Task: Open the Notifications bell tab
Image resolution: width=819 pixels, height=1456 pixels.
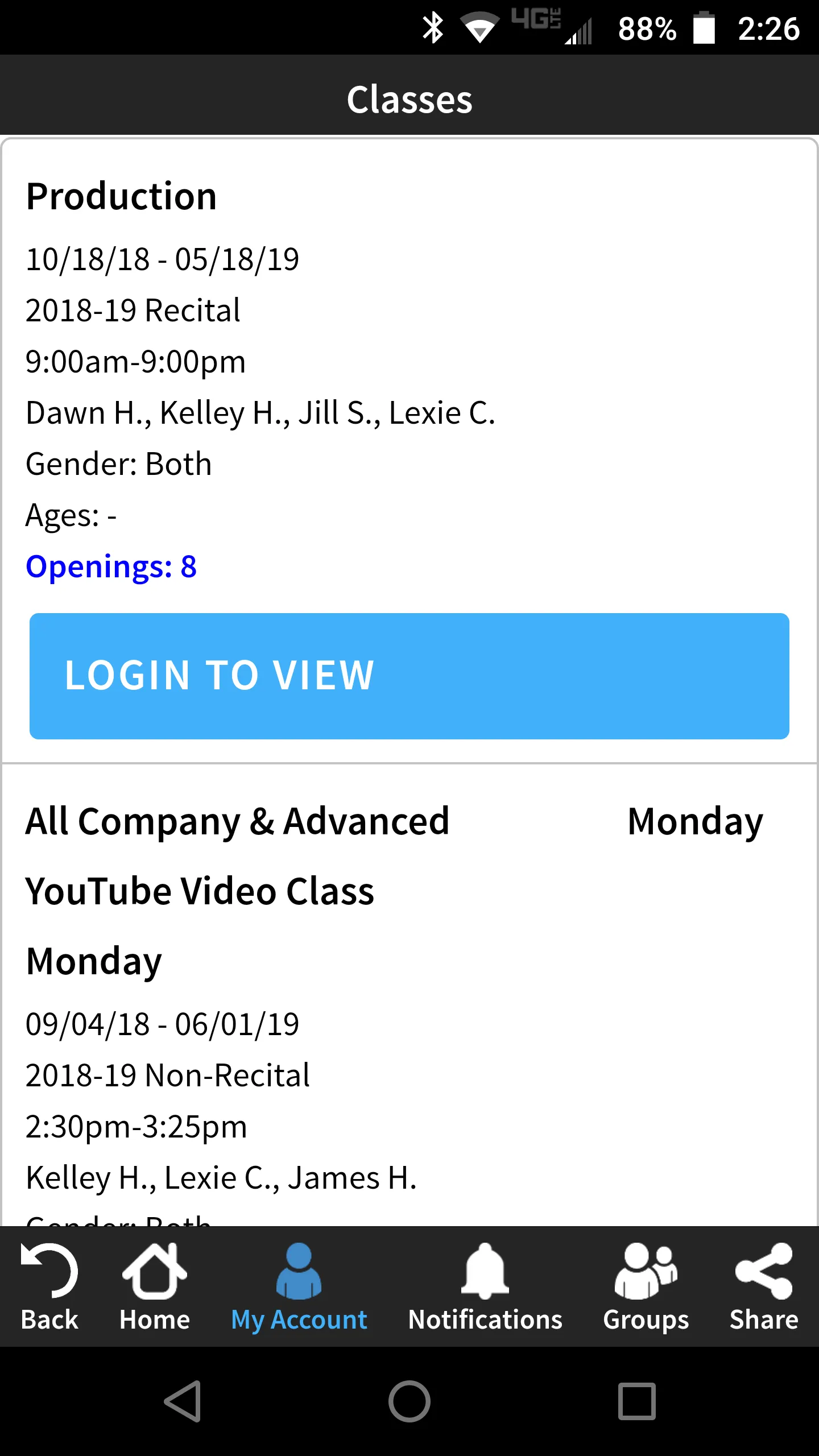Action: (485, 1288)
